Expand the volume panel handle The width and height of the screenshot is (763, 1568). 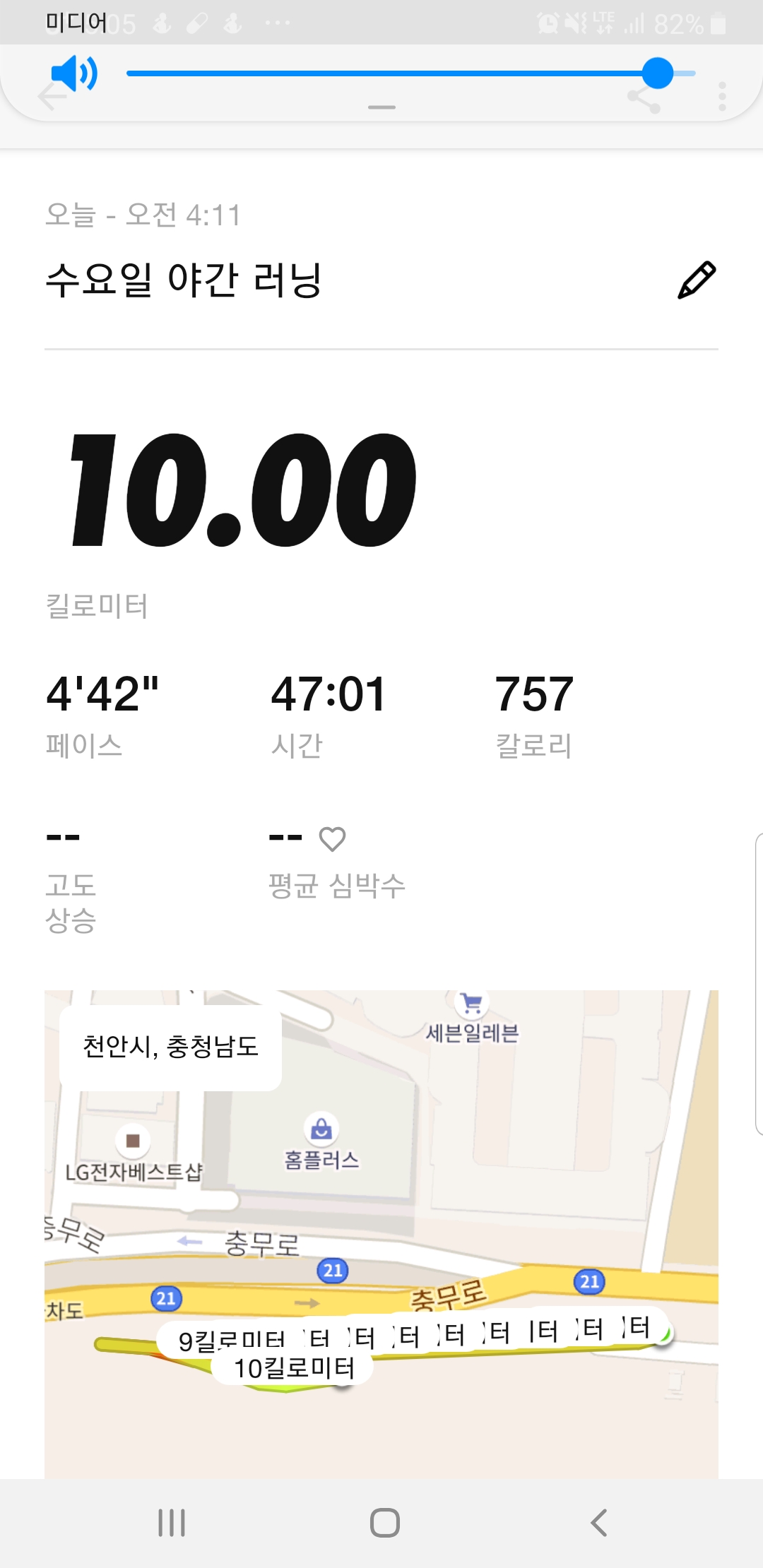(x=381, y=107)
